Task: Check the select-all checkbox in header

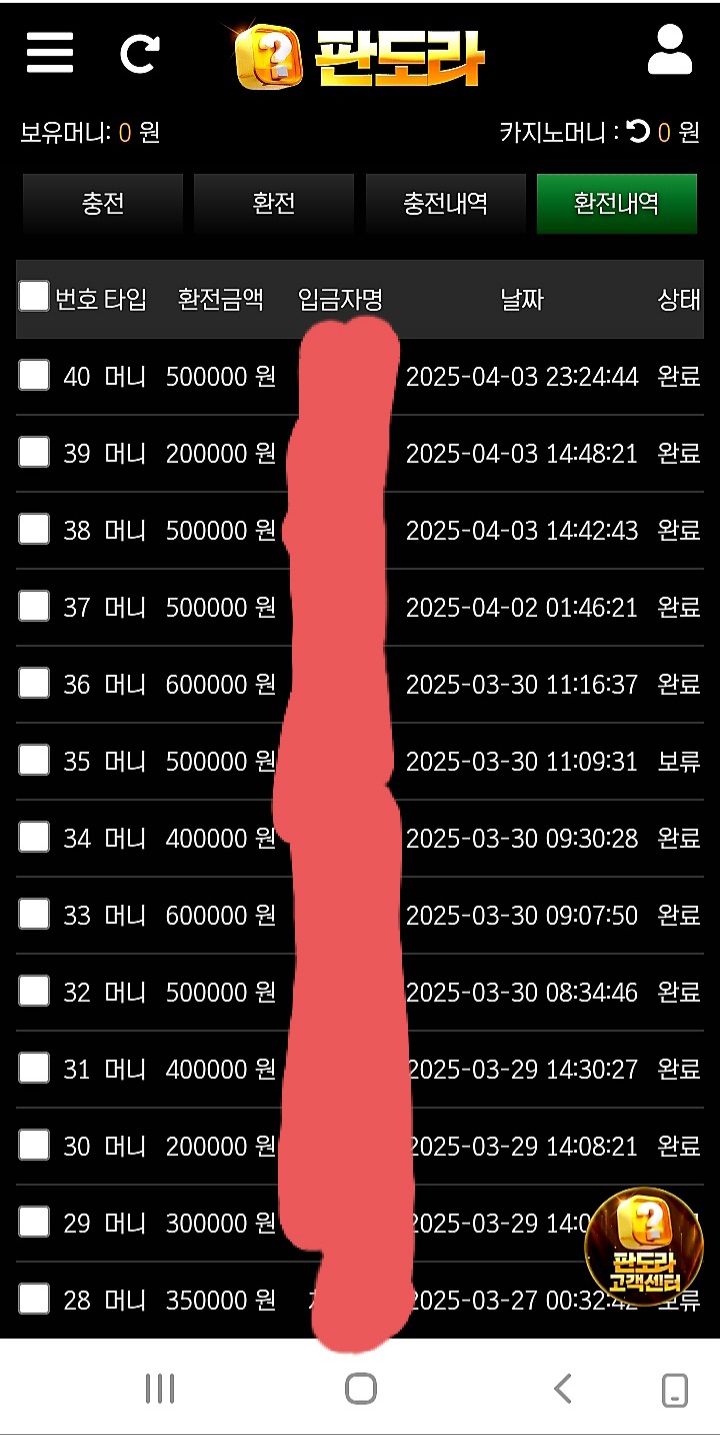Action: pos(34,296)
